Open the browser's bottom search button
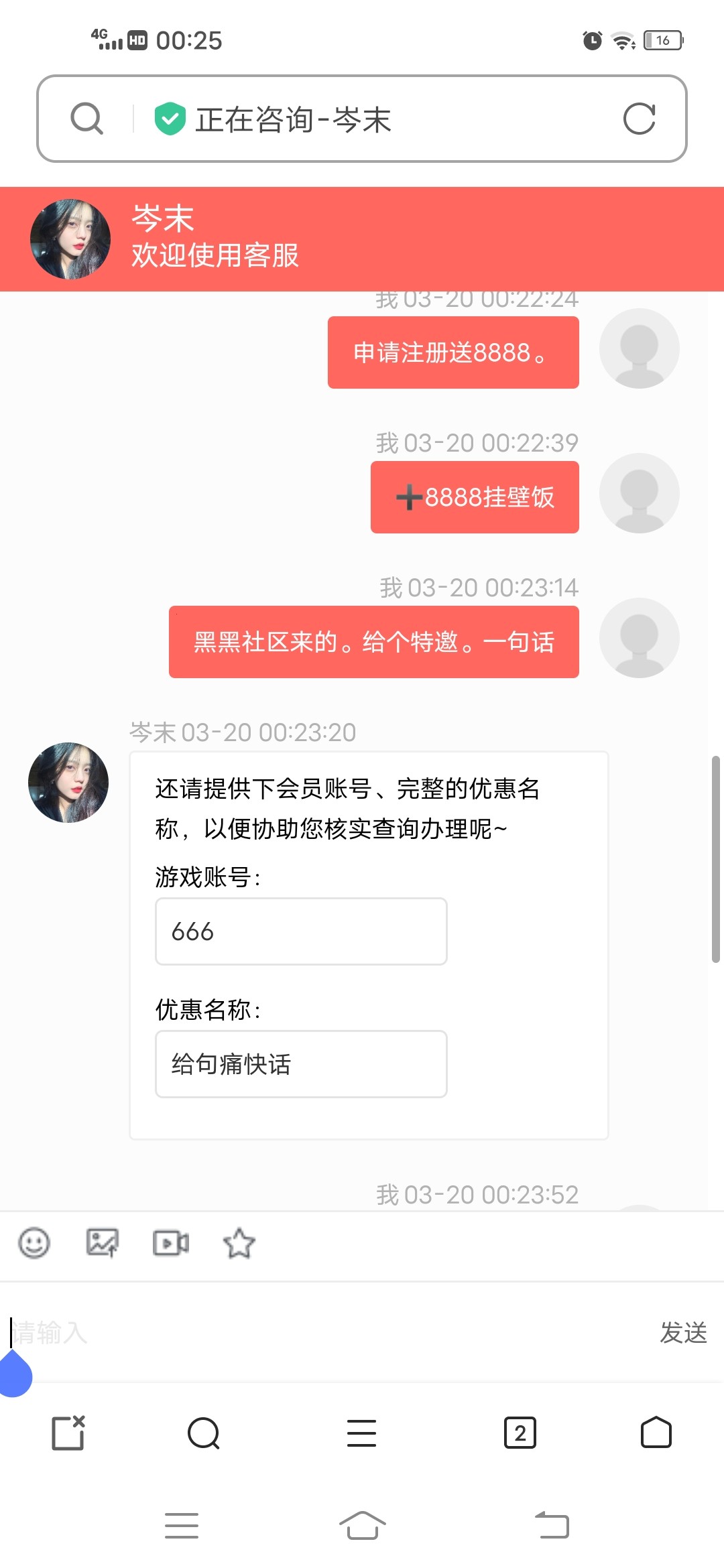The image size is (724, 1568). (204, 1433)
